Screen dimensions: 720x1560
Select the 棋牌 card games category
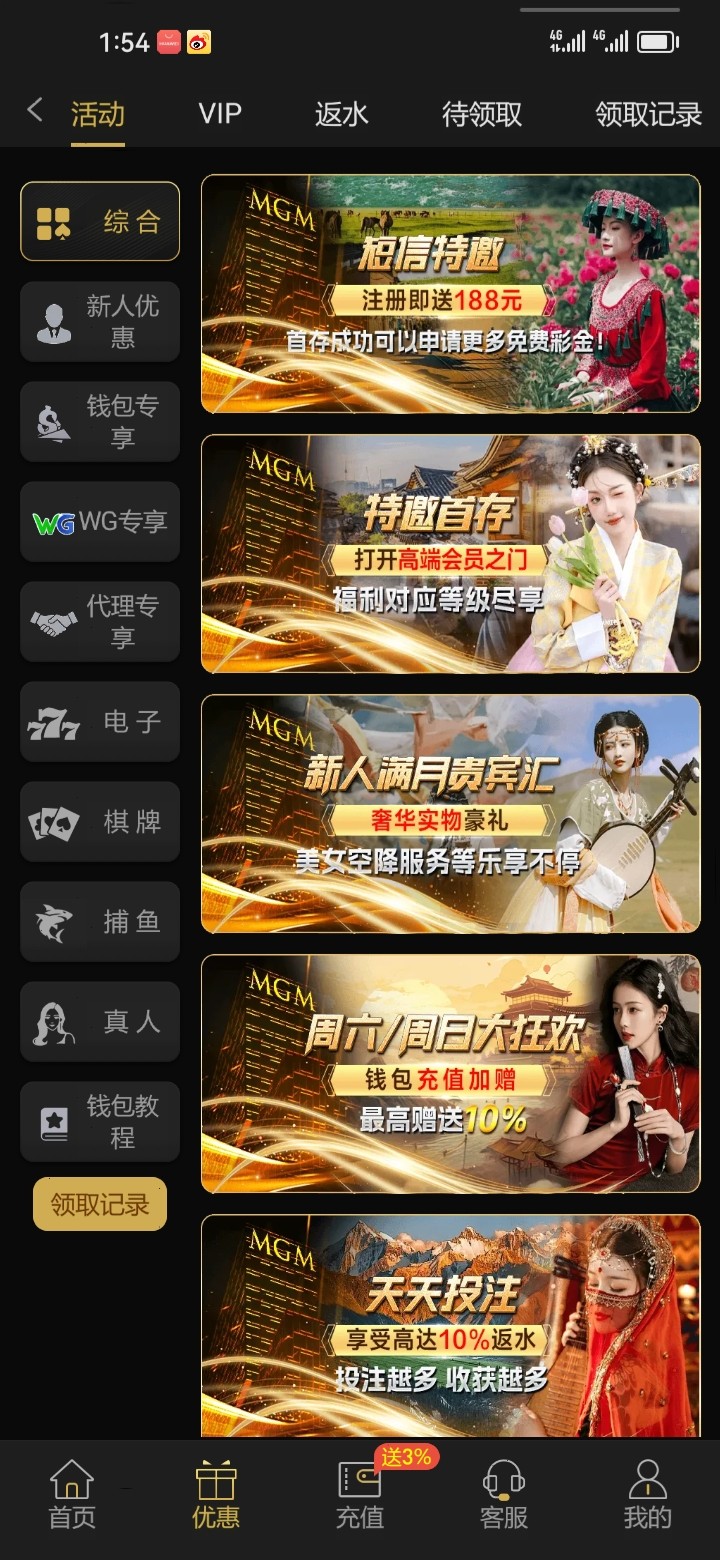pyautogui.click(x=100, y=821)
